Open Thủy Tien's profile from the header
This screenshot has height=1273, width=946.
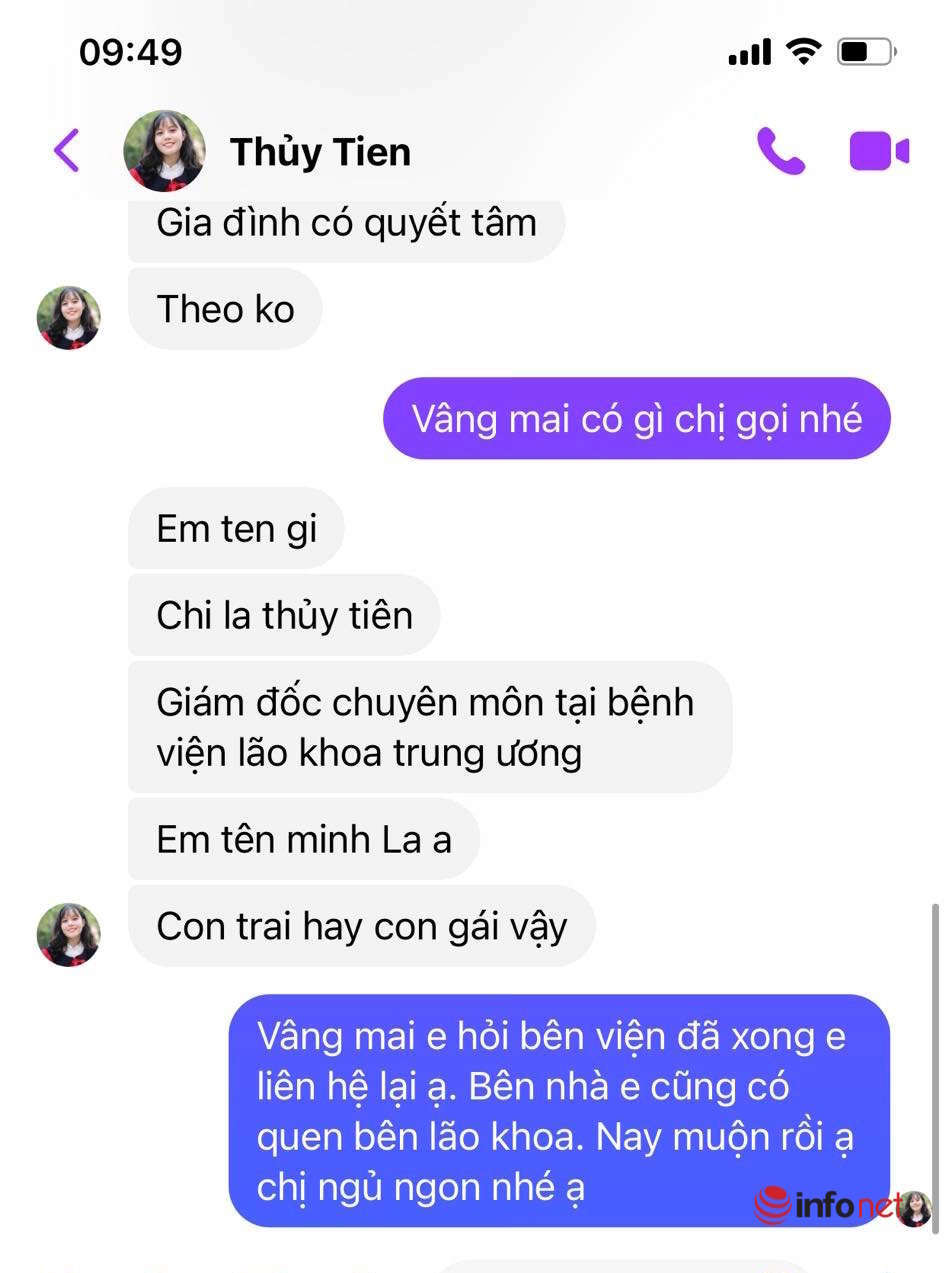click(x=320, y=152)
